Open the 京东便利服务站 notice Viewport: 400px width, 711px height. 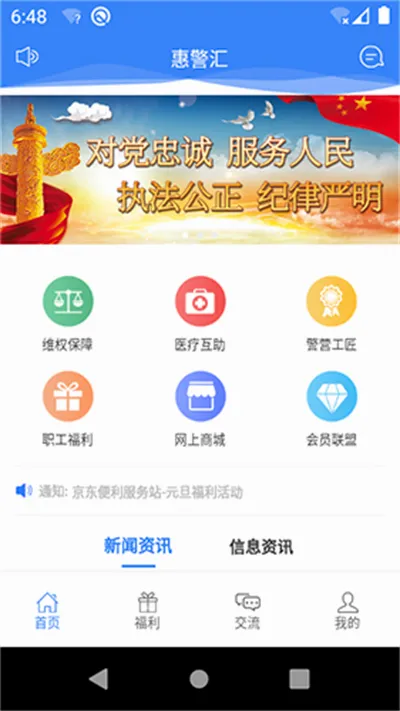pos(157,492)
